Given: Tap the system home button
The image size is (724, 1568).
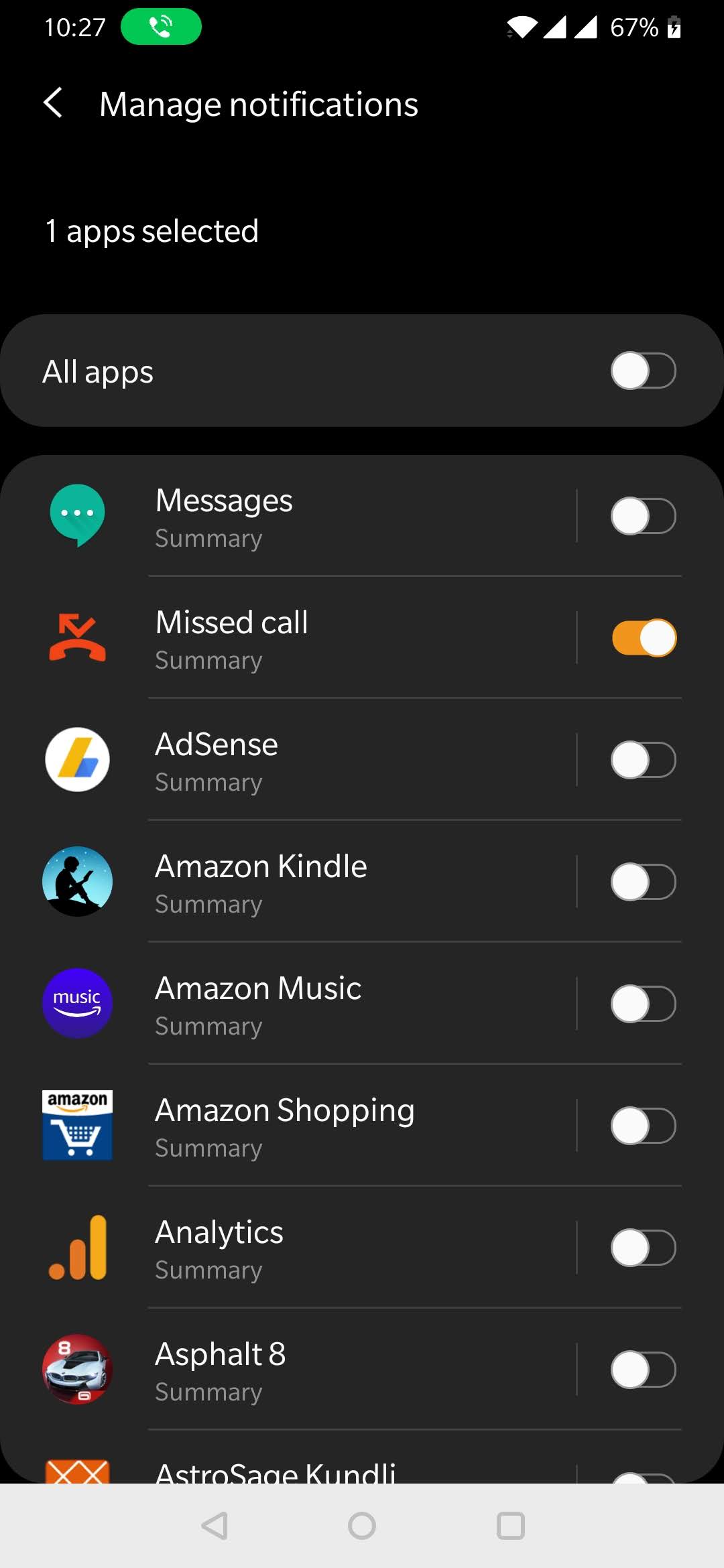Looking at the screenshot, I should [362, 1526].
